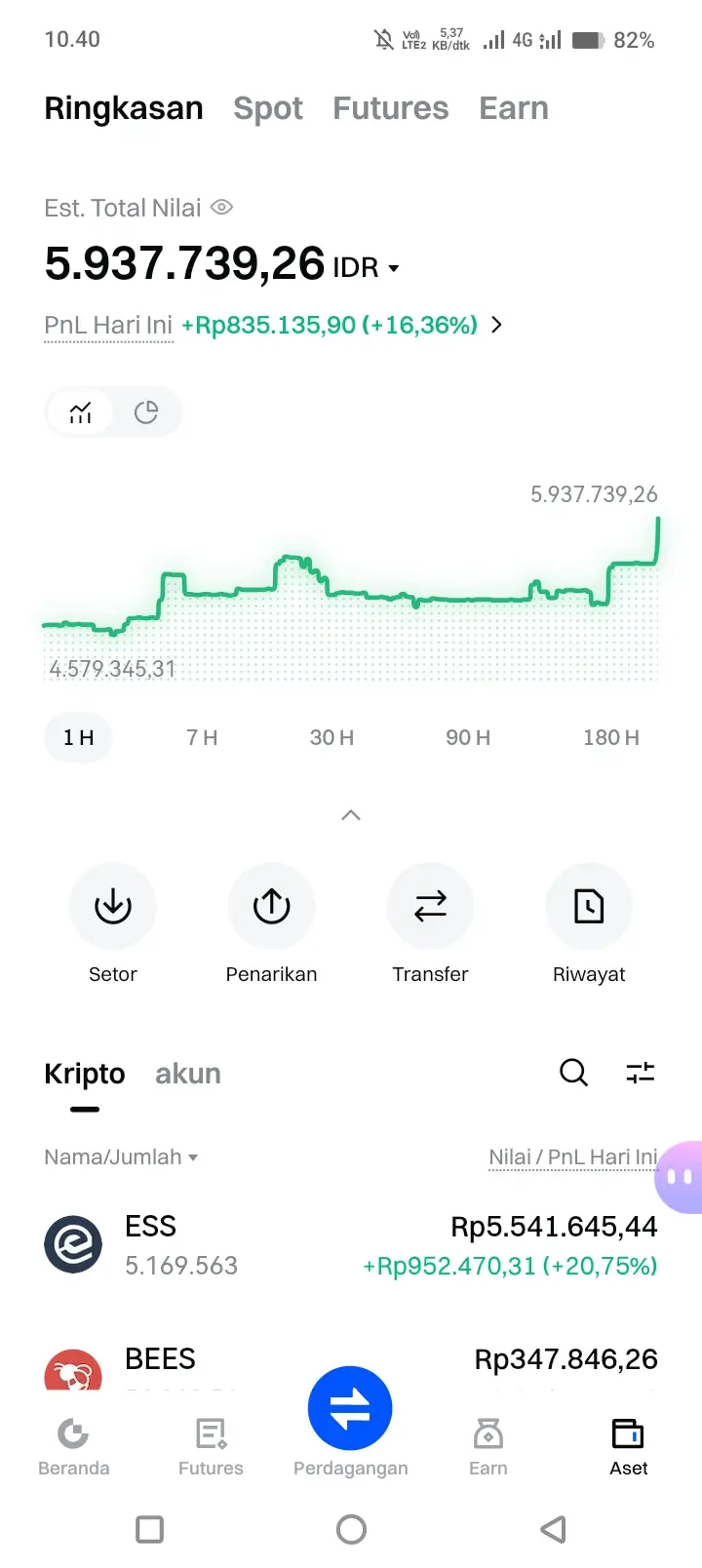
Task: Open the Transfer action
Action: [x=430, y=907]
